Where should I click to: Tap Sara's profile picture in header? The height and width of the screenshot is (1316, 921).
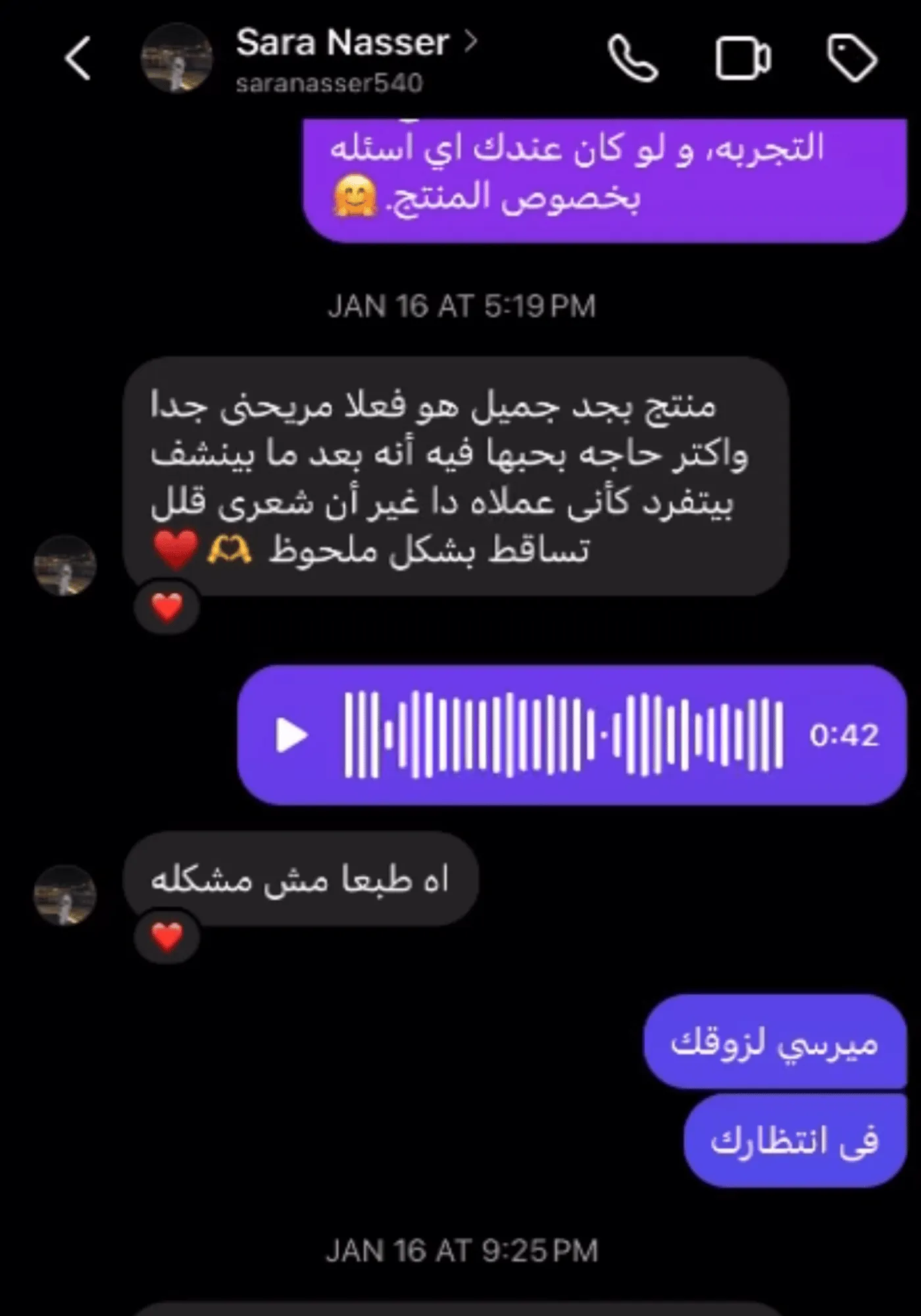click(176, 59)
